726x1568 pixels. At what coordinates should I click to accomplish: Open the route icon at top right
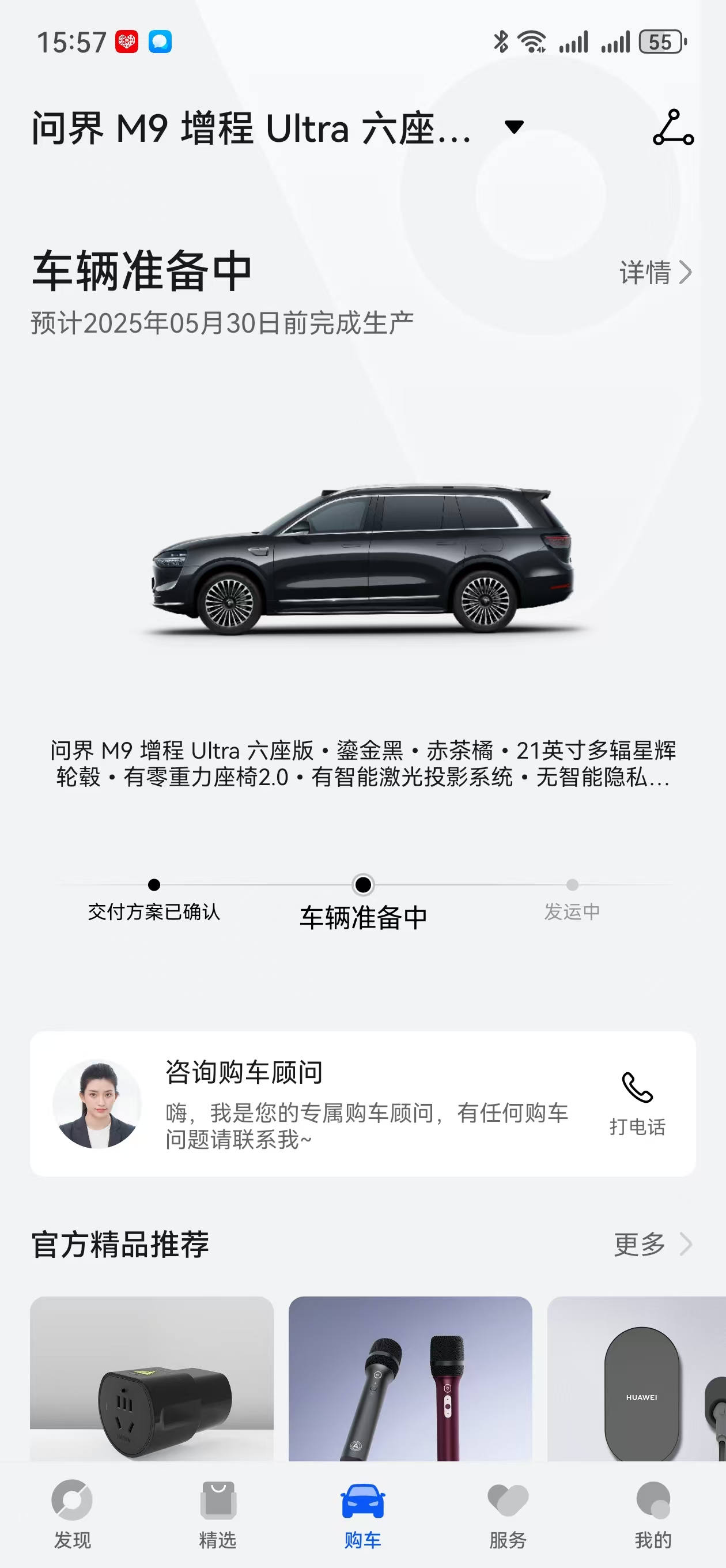(x=672, y=128)
